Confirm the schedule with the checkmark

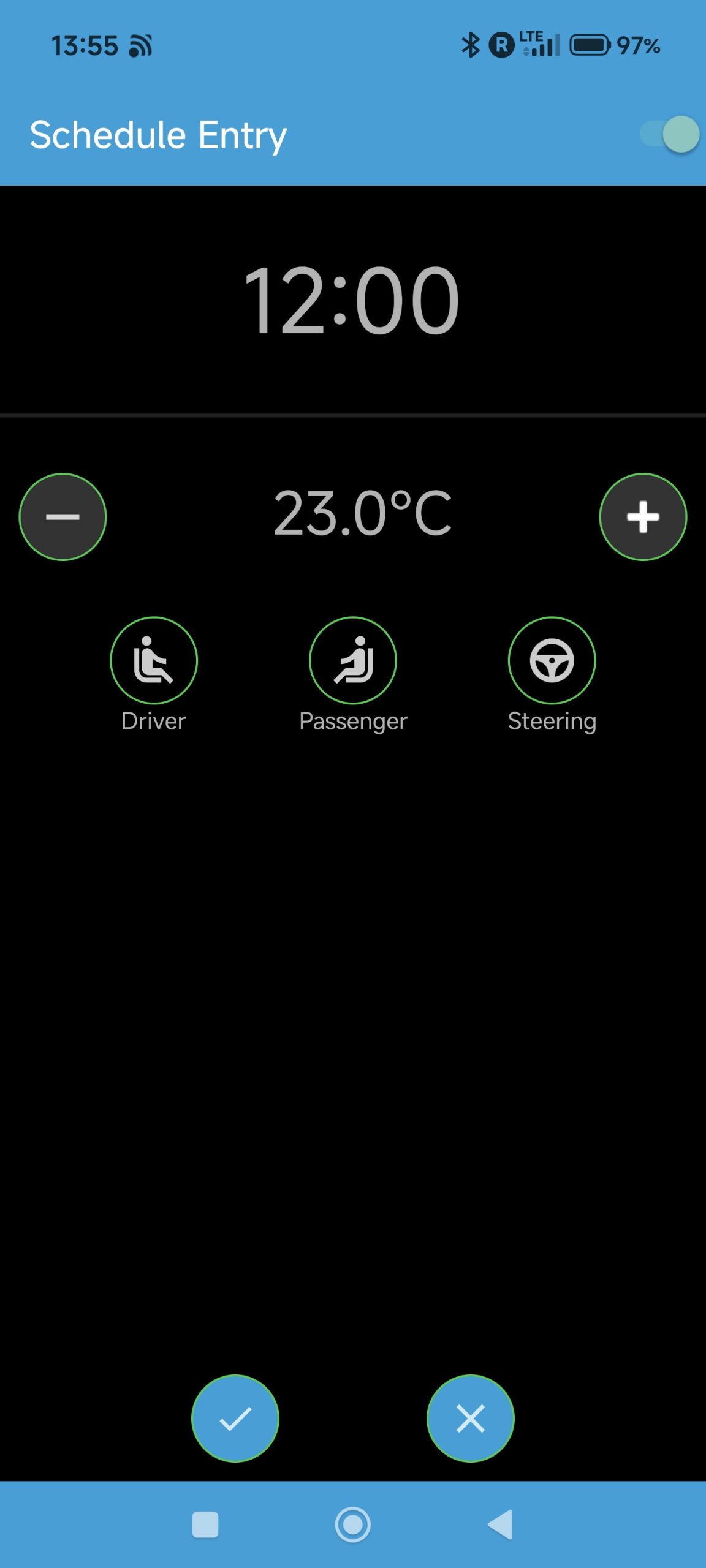click(x=235, y=1419)
